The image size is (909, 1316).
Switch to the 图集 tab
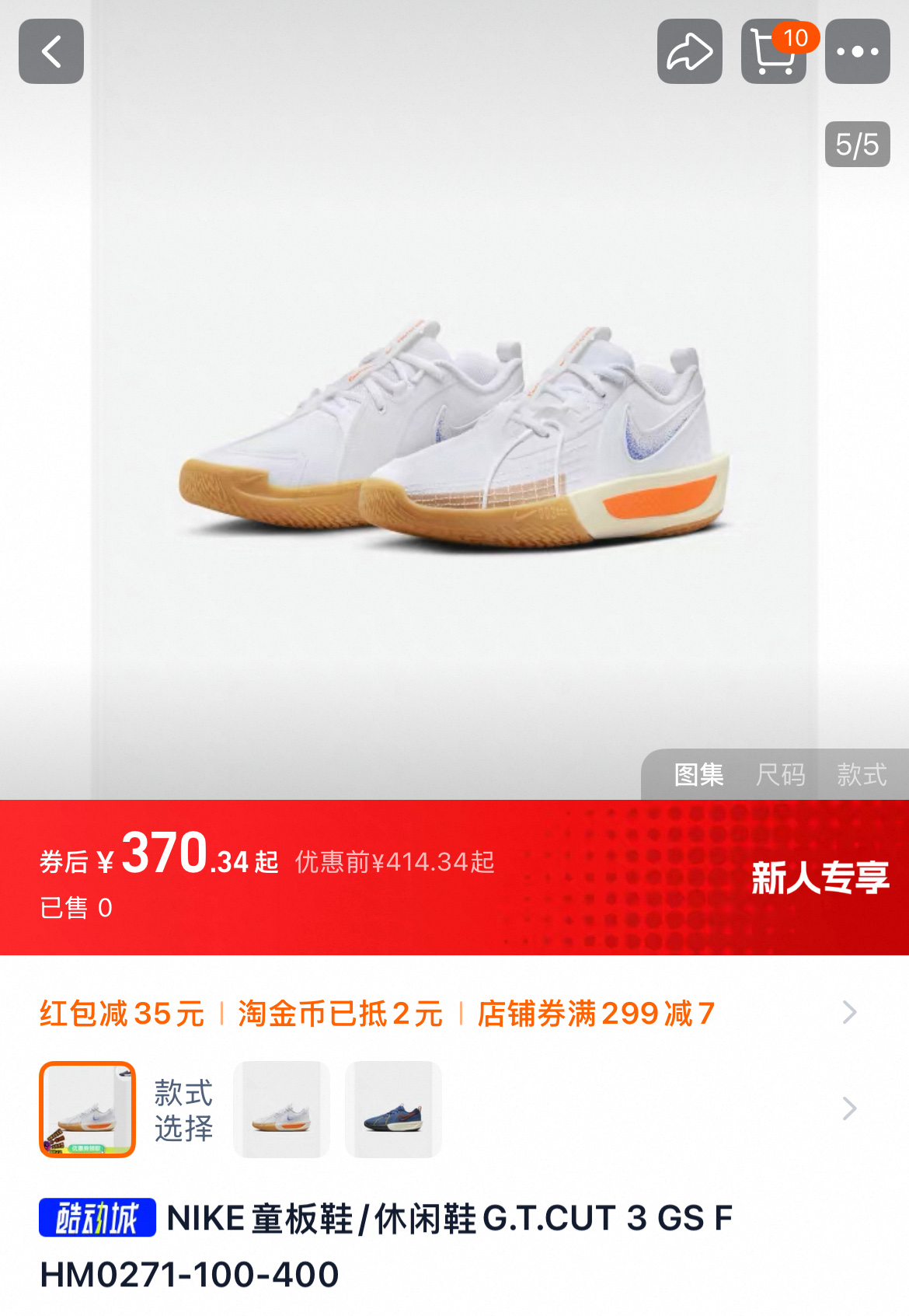point(698,774)
